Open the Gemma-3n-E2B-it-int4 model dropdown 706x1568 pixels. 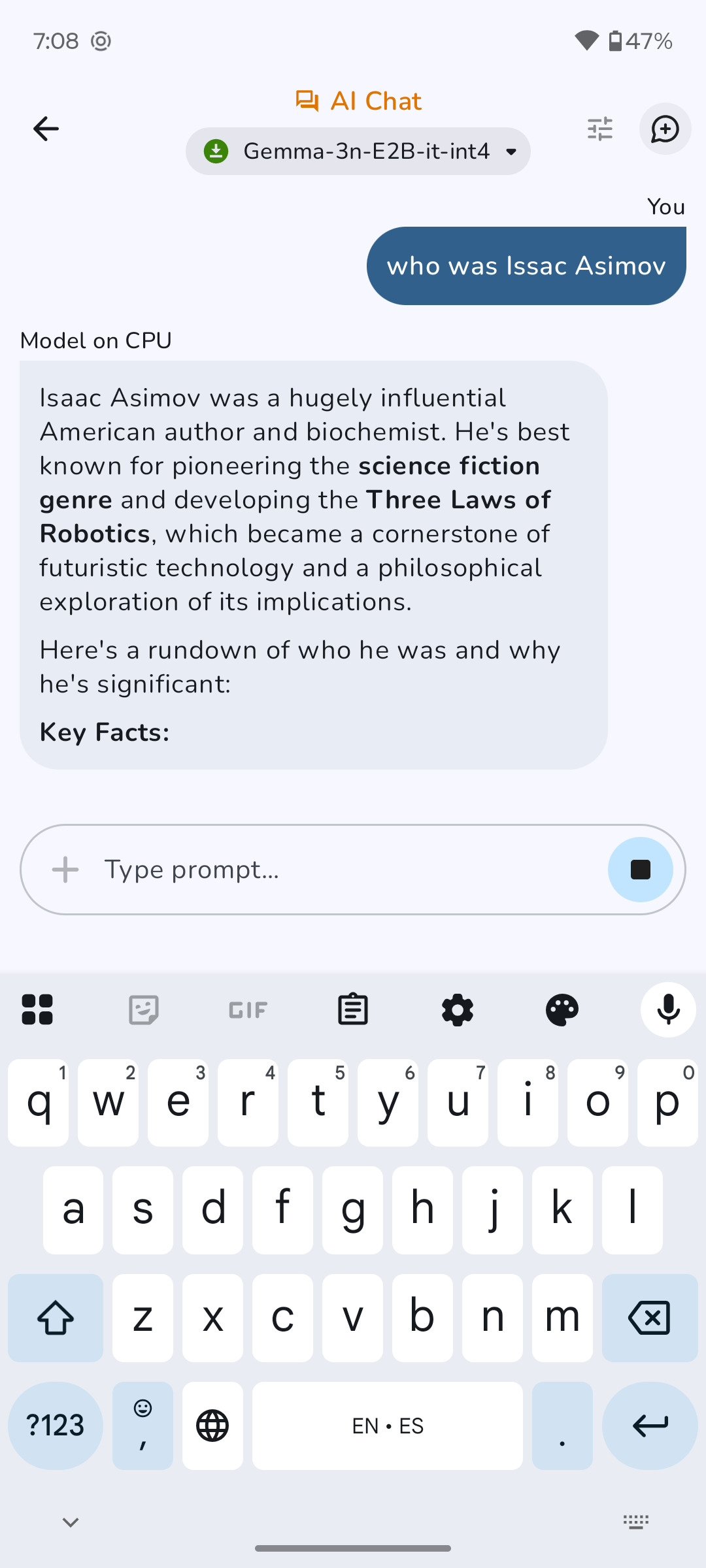pyautogui.click(x=358, y=152)
